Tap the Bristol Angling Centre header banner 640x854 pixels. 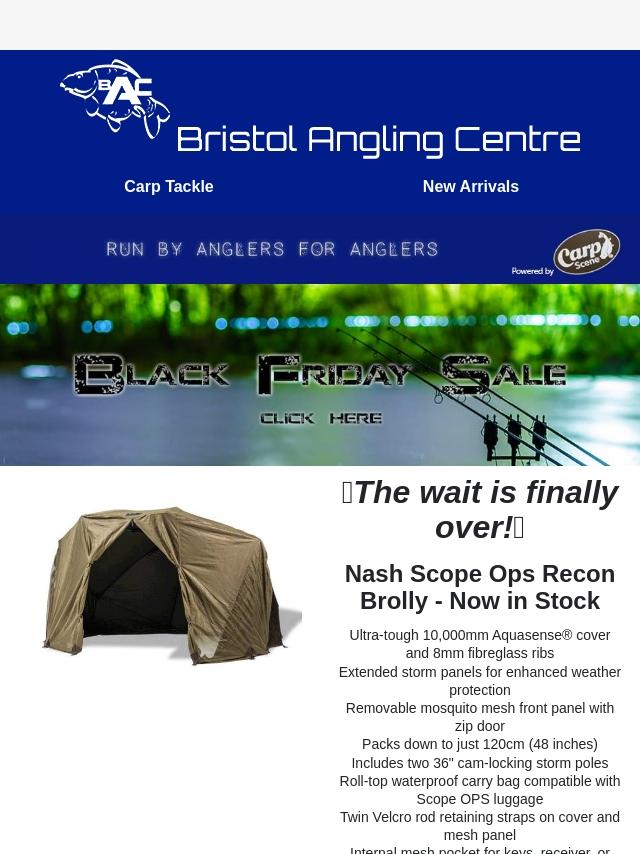(x=320, y=110)
